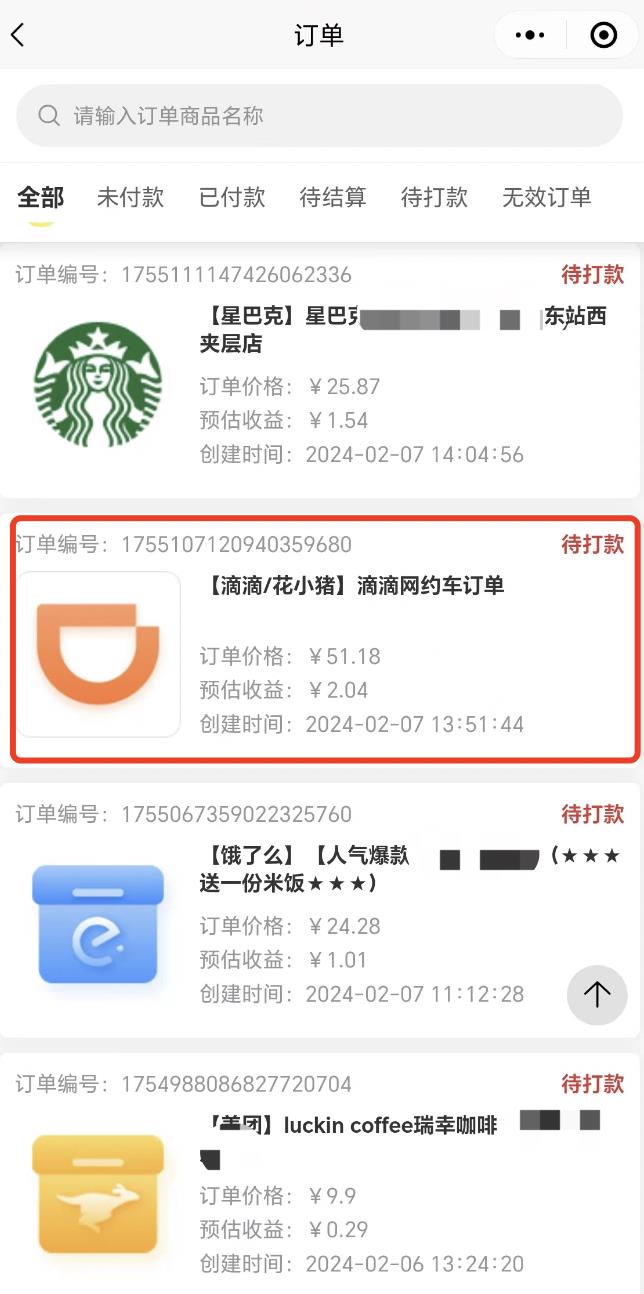View the 无效订单 tab
Viewport: 644px width, 1294px height.
coord(546,197)
